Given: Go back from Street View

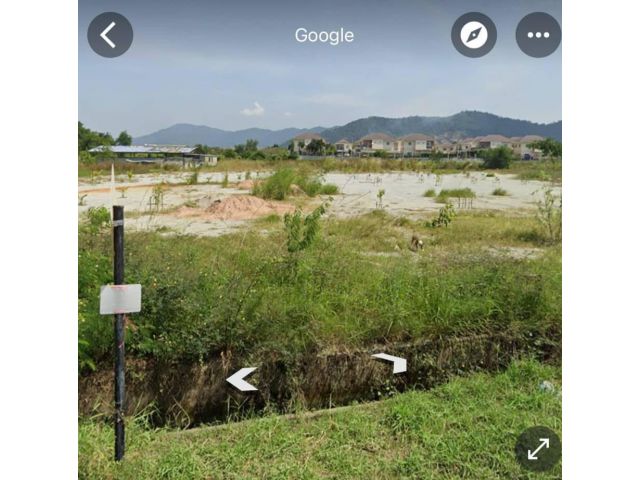Looking at the screenshot, I should coord(110,35).
